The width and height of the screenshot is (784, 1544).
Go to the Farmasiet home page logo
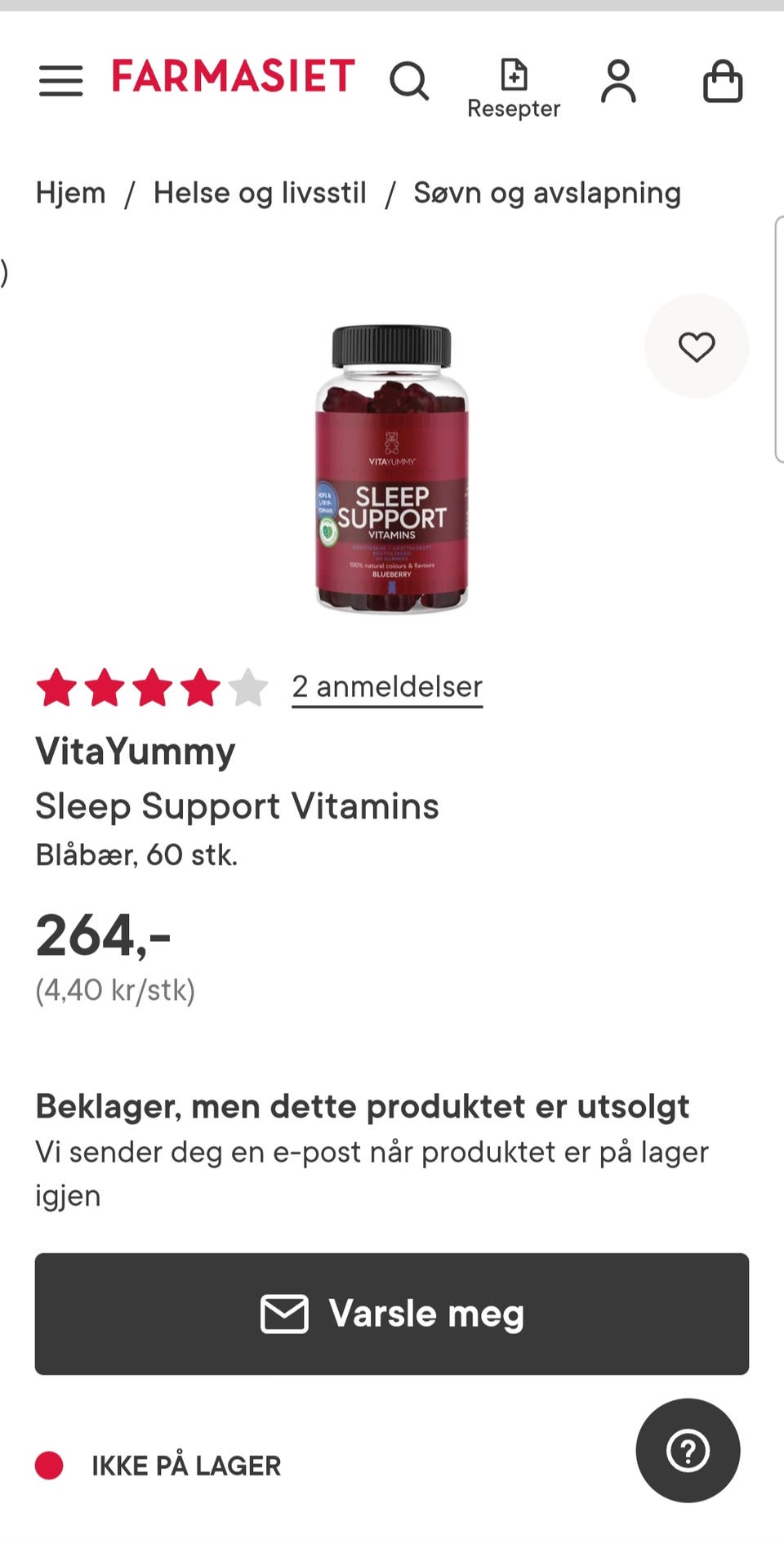(234, 77)
